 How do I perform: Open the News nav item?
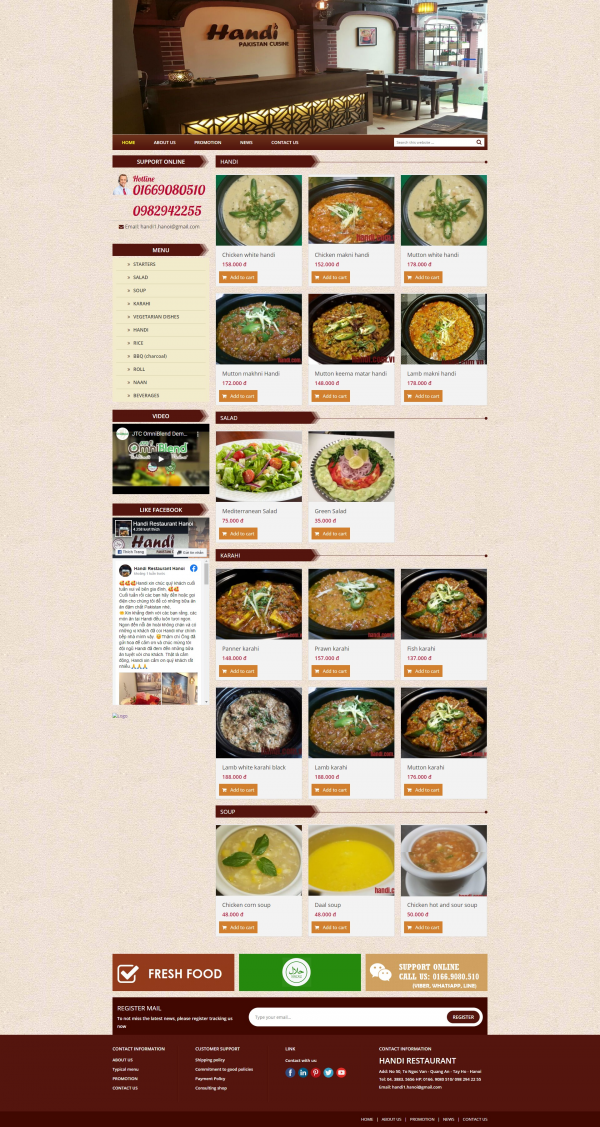(246, 142)
